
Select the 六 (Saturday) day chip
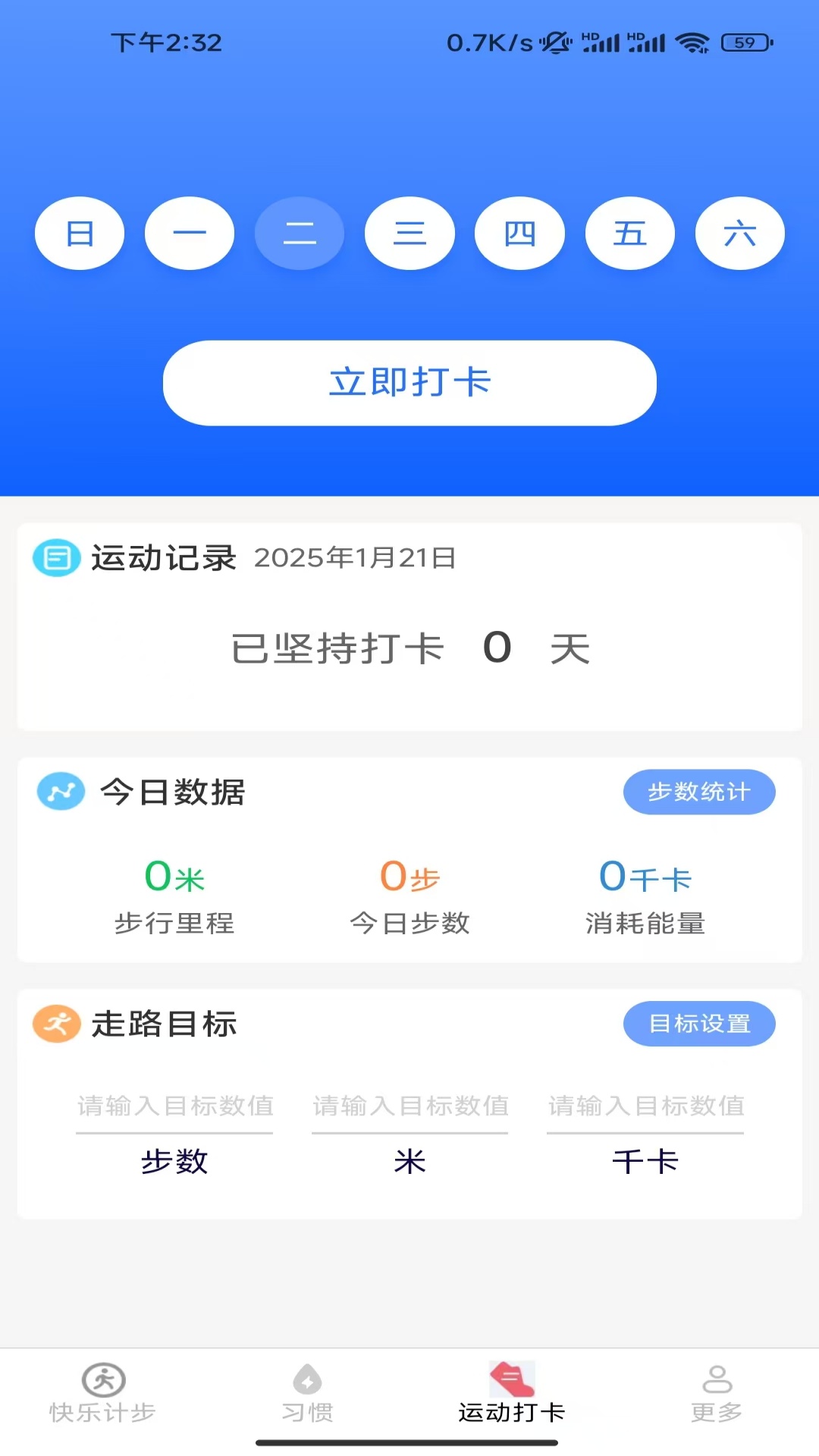tap(739, 234)
